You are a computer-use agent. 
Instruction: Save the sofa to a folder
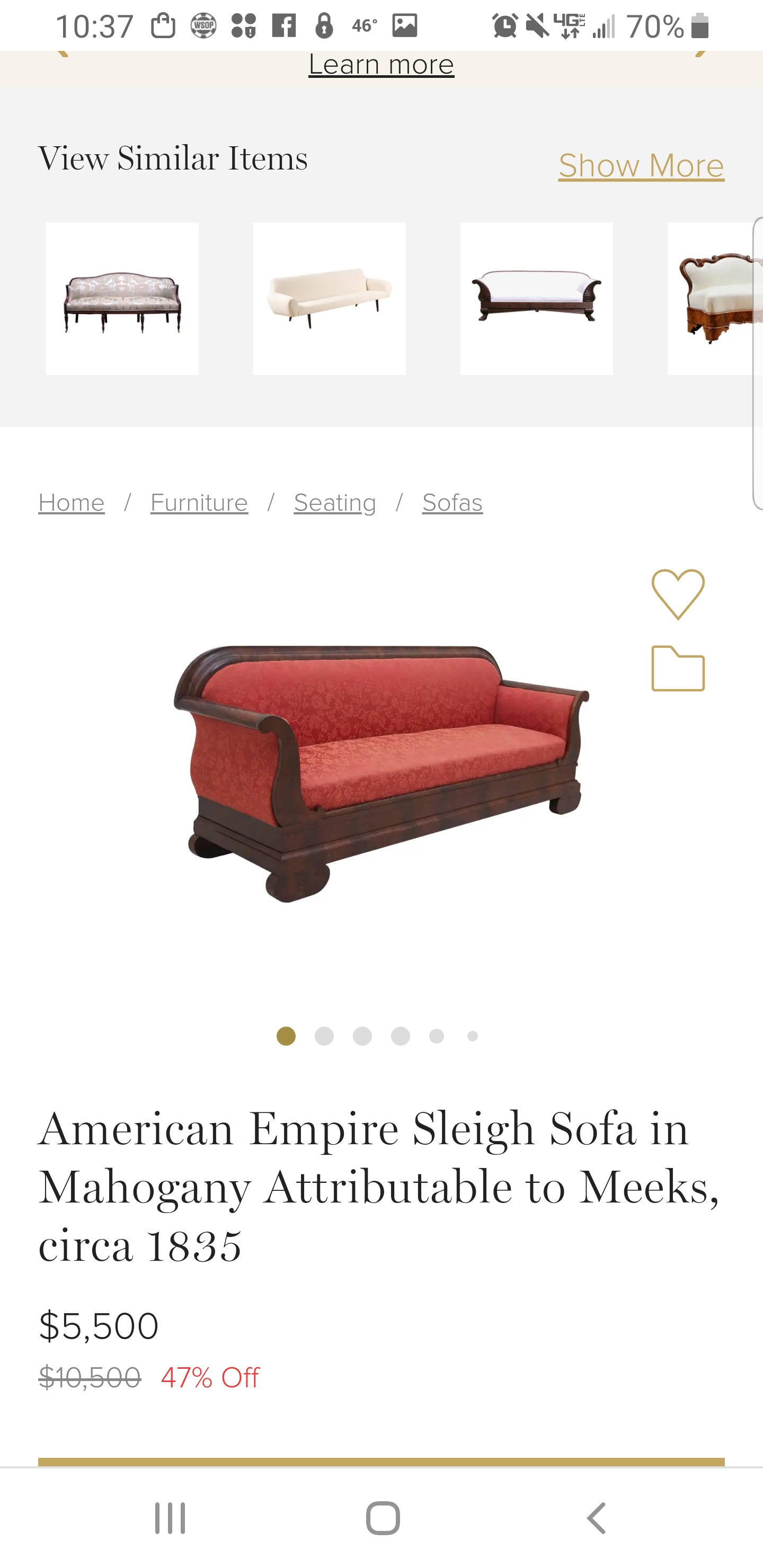(x=678, y=669)
